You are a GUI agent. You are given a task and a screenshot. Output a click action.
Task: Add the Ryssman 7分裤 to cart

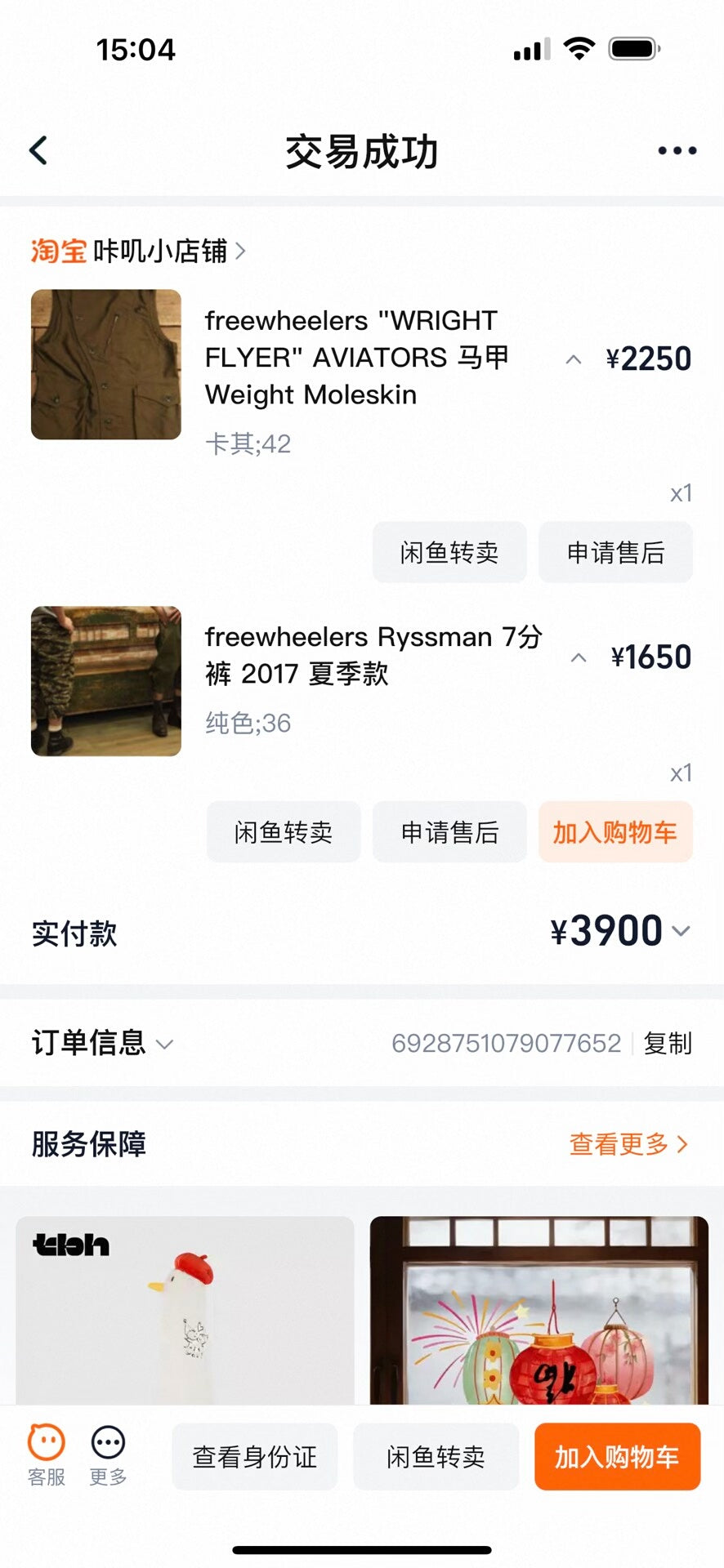(x=615, y=832)
